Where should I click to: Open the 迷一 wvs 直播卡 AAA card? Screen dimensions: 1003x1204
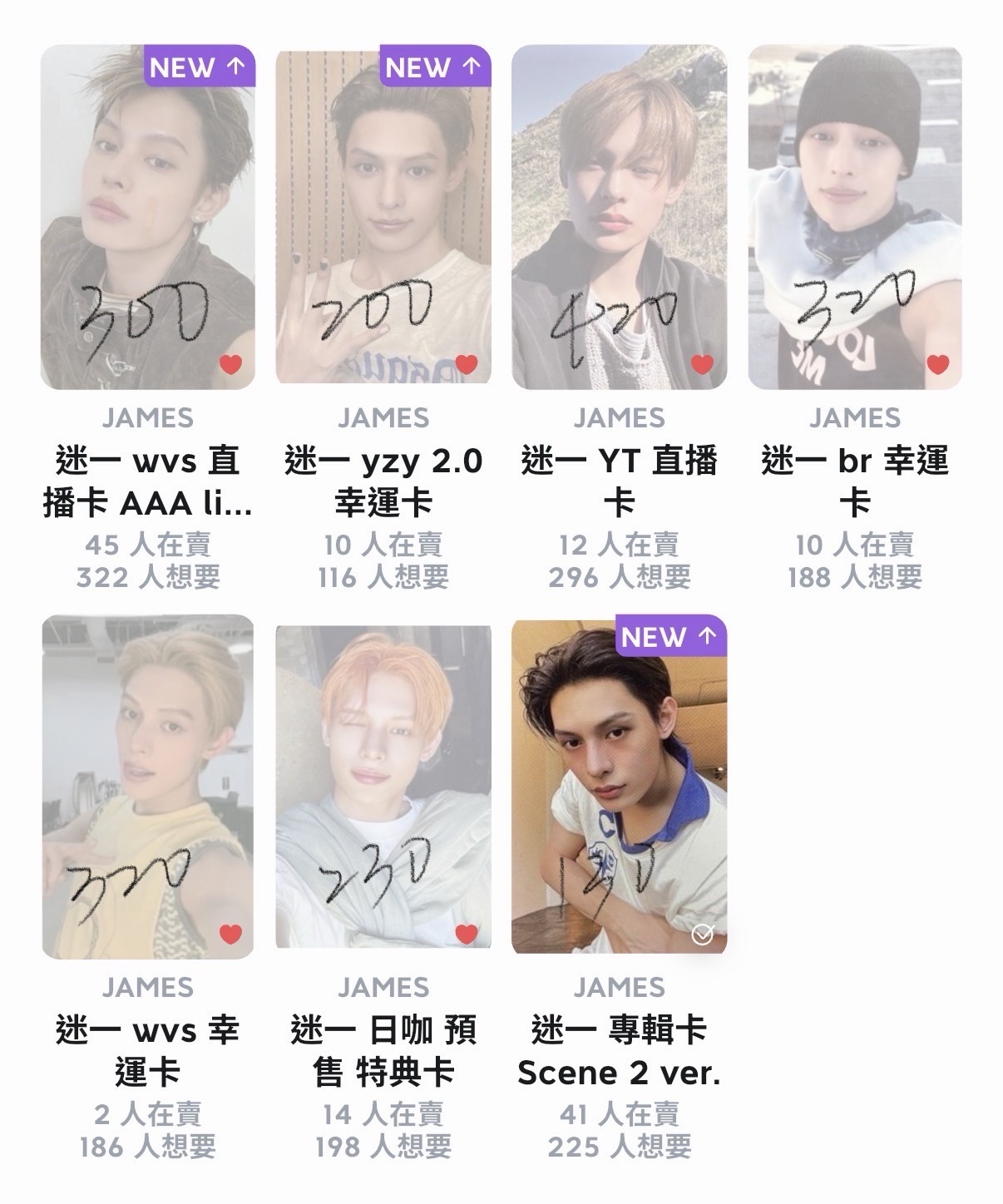click(x=147, y=216)
